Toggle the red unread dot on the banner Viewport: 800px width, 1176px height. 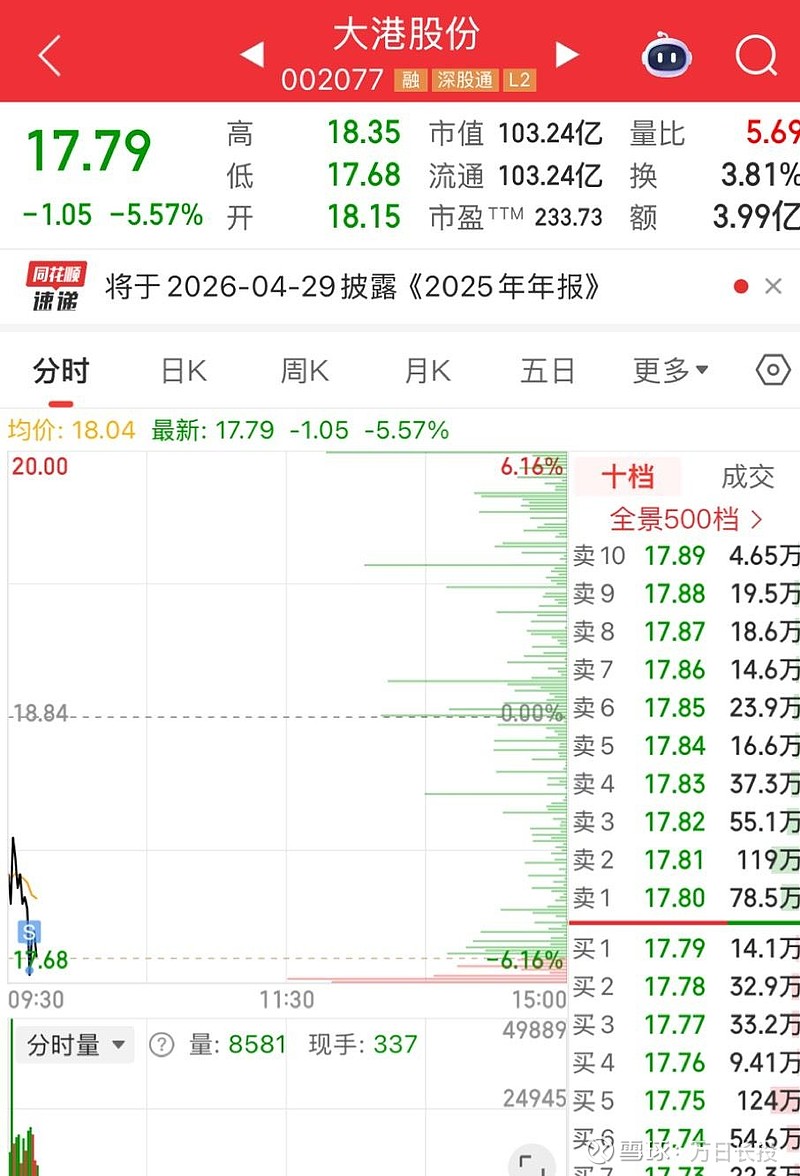click(x=740, y=285)
